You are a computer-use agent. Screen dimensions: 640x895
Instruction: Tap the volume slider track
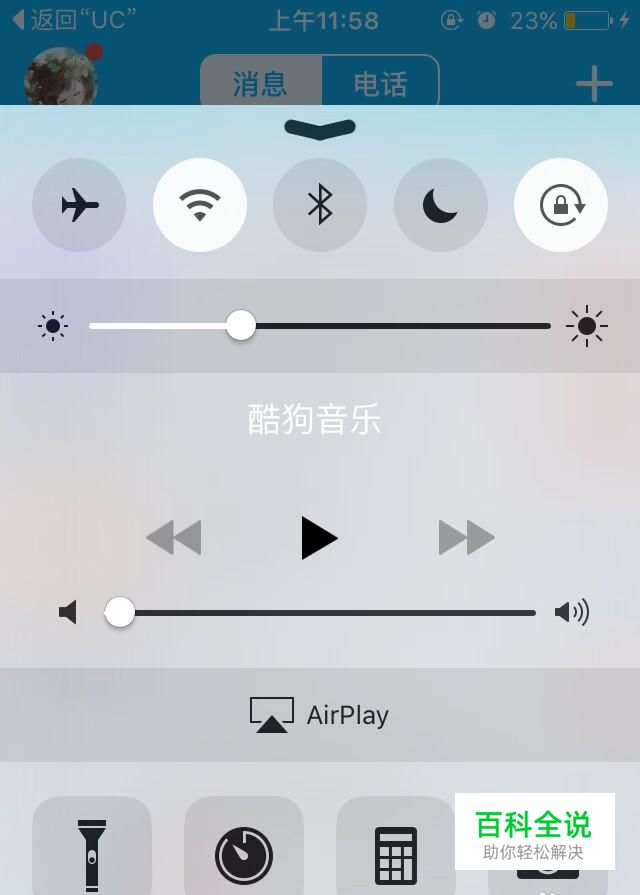pyautogui.click(x=330, y=612)
